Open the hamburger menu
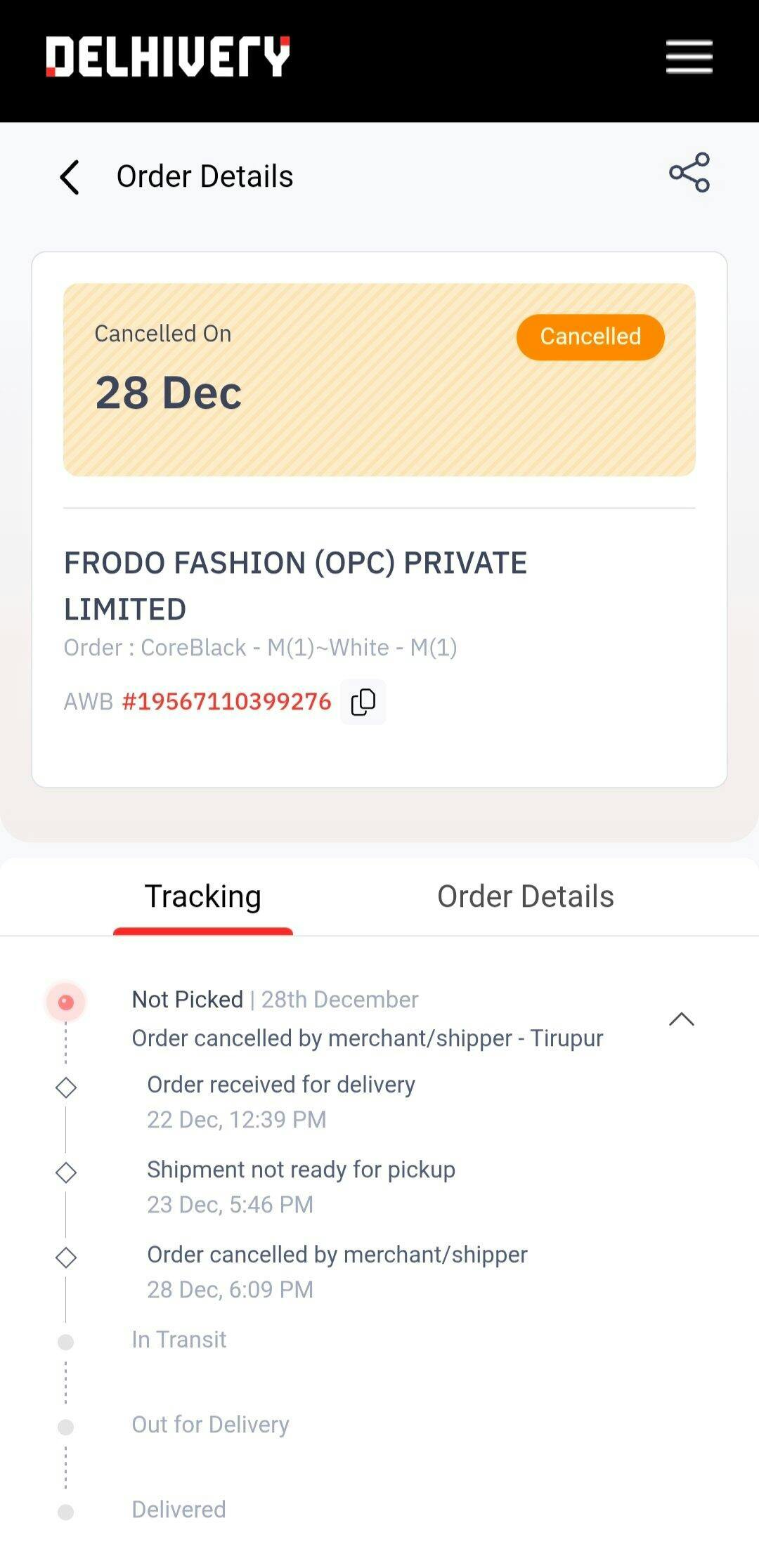 pos(689,57)
